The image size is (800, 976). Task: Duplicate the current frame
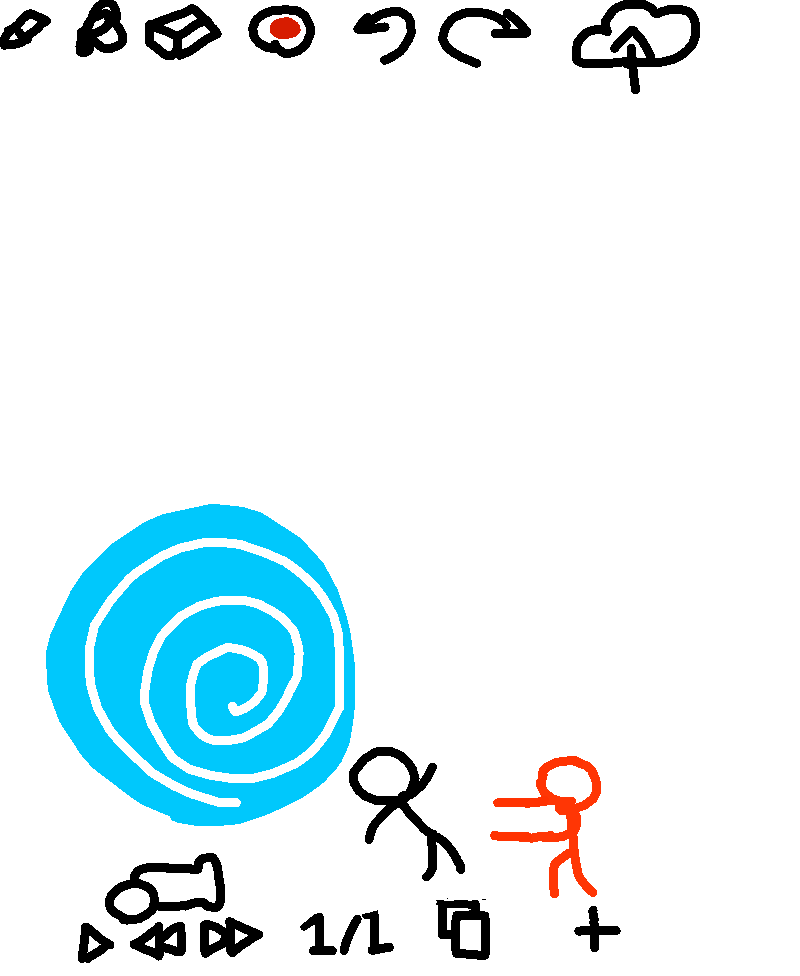coord(463,928)
